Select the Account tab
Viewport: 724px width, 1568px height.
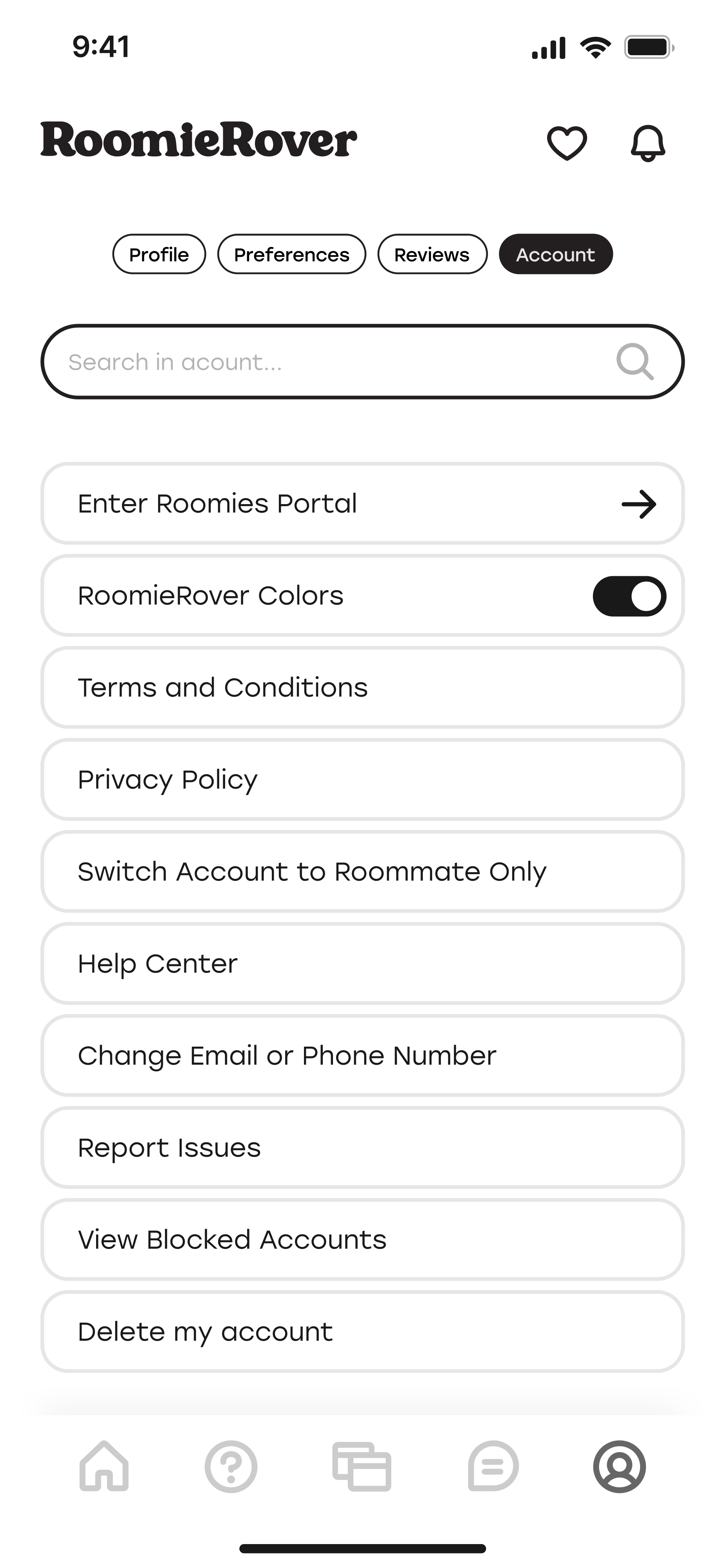pyautogui.click(x=555, y=254)
